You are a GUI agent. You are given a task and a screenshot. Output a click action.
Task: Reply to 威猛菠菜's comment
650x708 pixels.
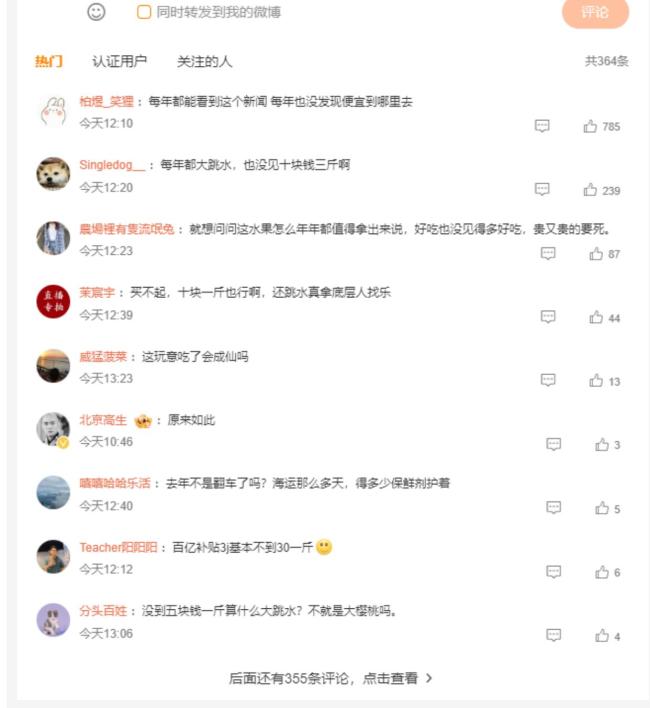[x=548, y=380]
